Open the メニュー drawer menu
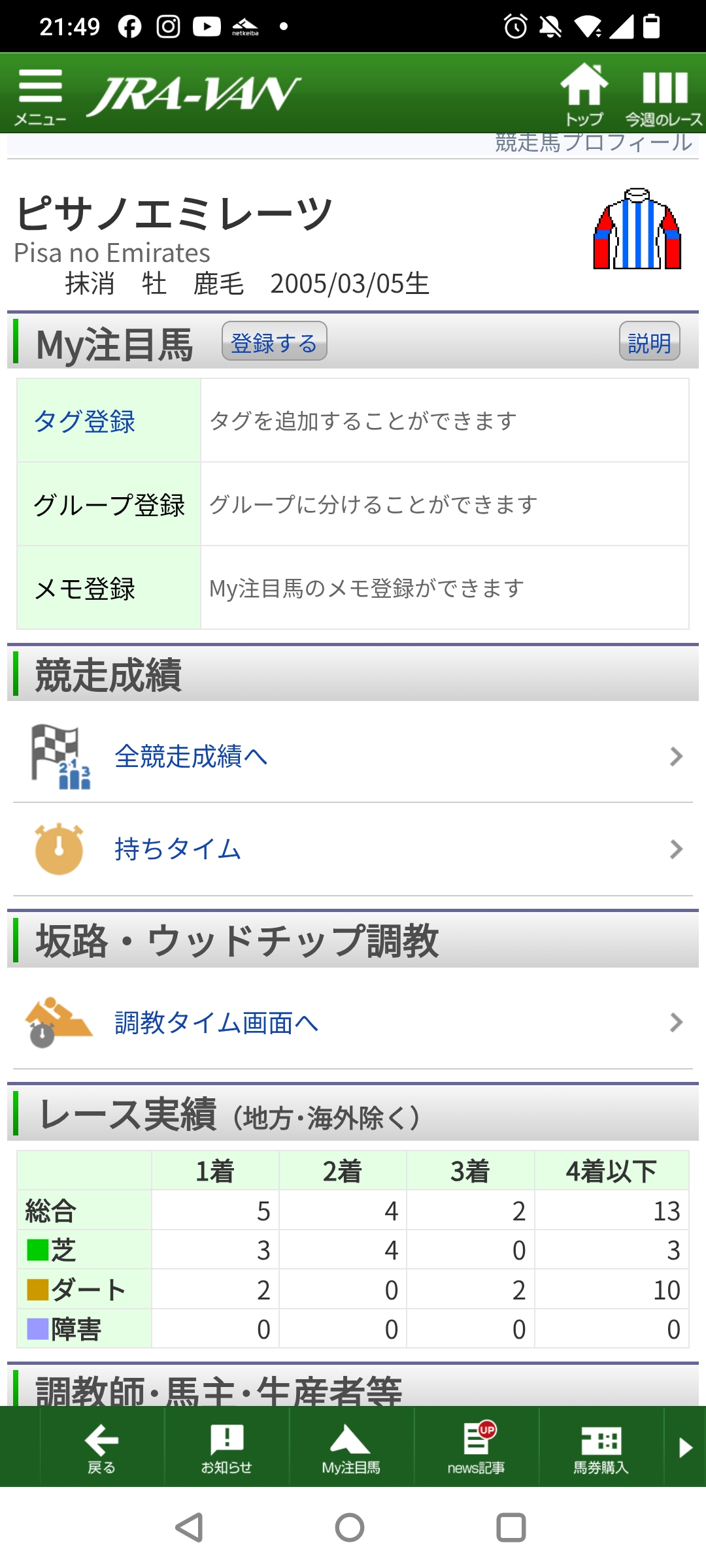 40,95
